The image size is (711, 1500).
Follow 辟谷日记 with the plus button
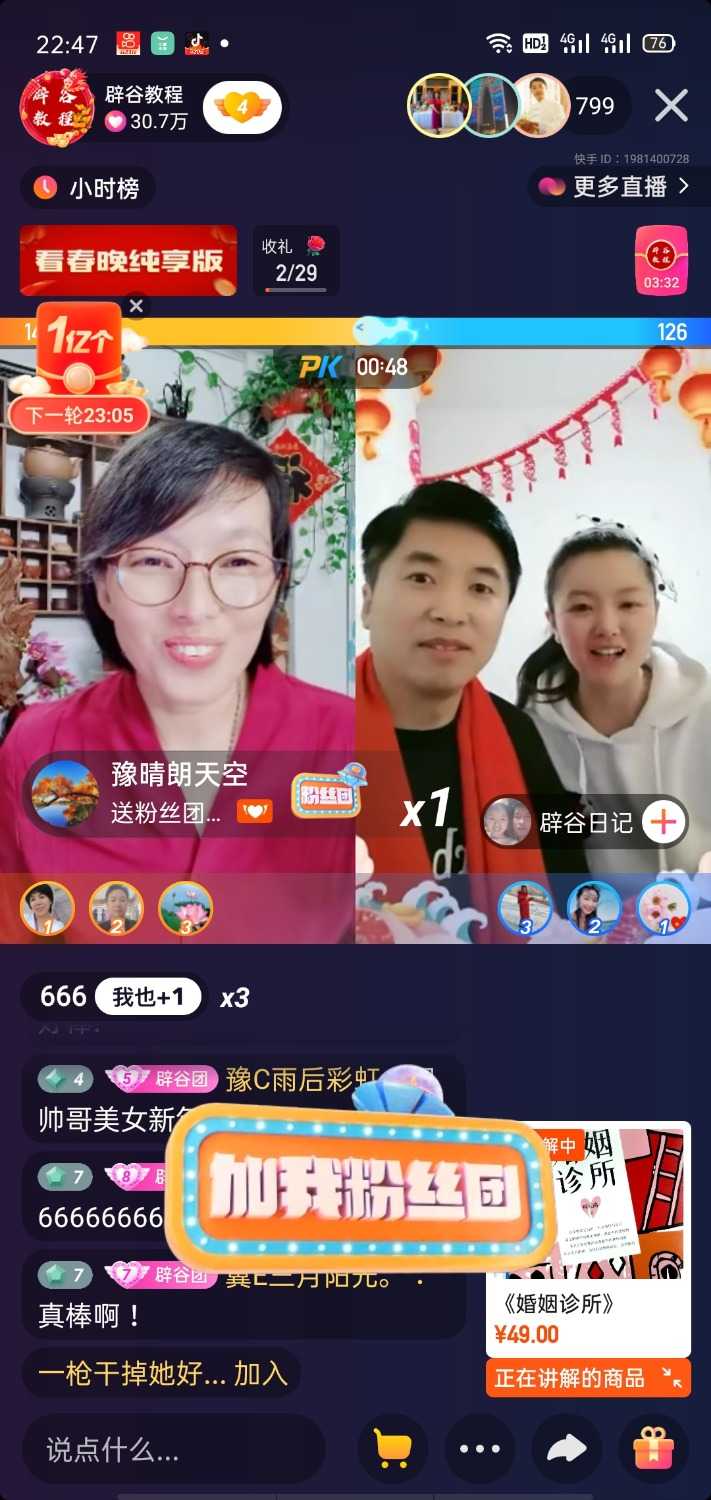tap(664, 822)
